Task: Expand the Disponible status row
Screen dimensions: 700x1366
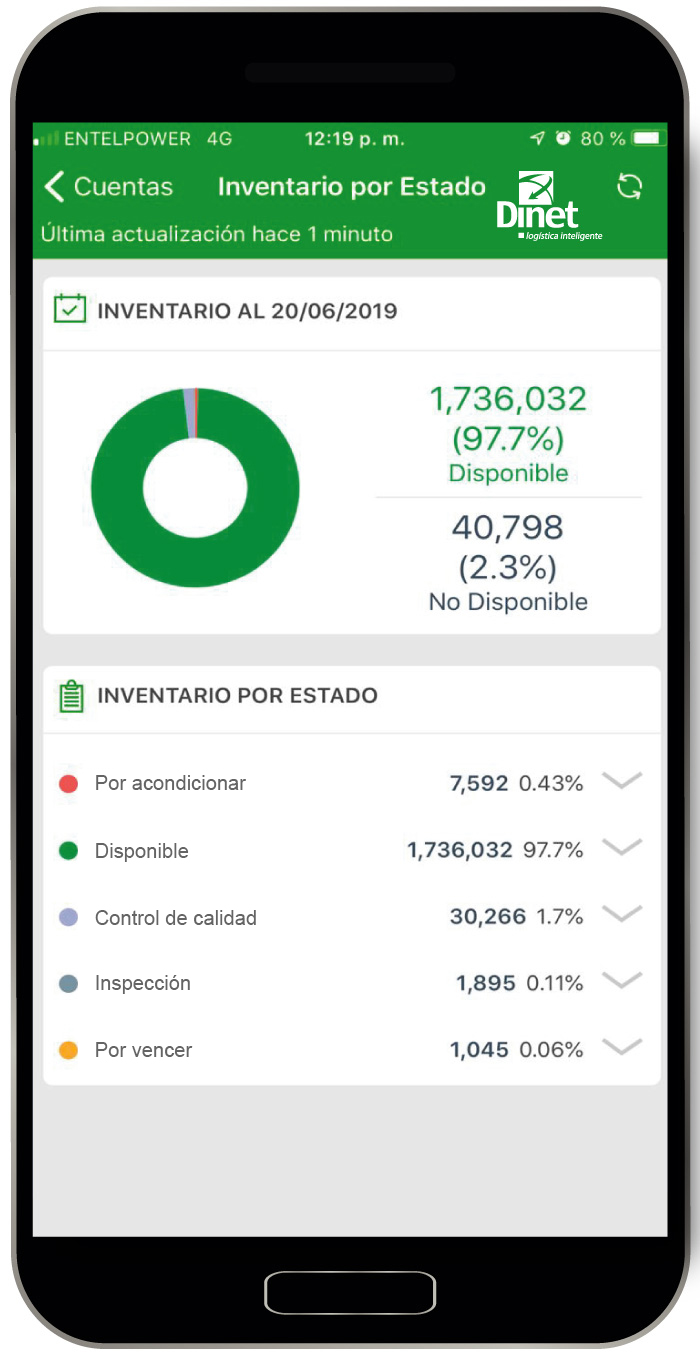Action: [x=622, y=848]
